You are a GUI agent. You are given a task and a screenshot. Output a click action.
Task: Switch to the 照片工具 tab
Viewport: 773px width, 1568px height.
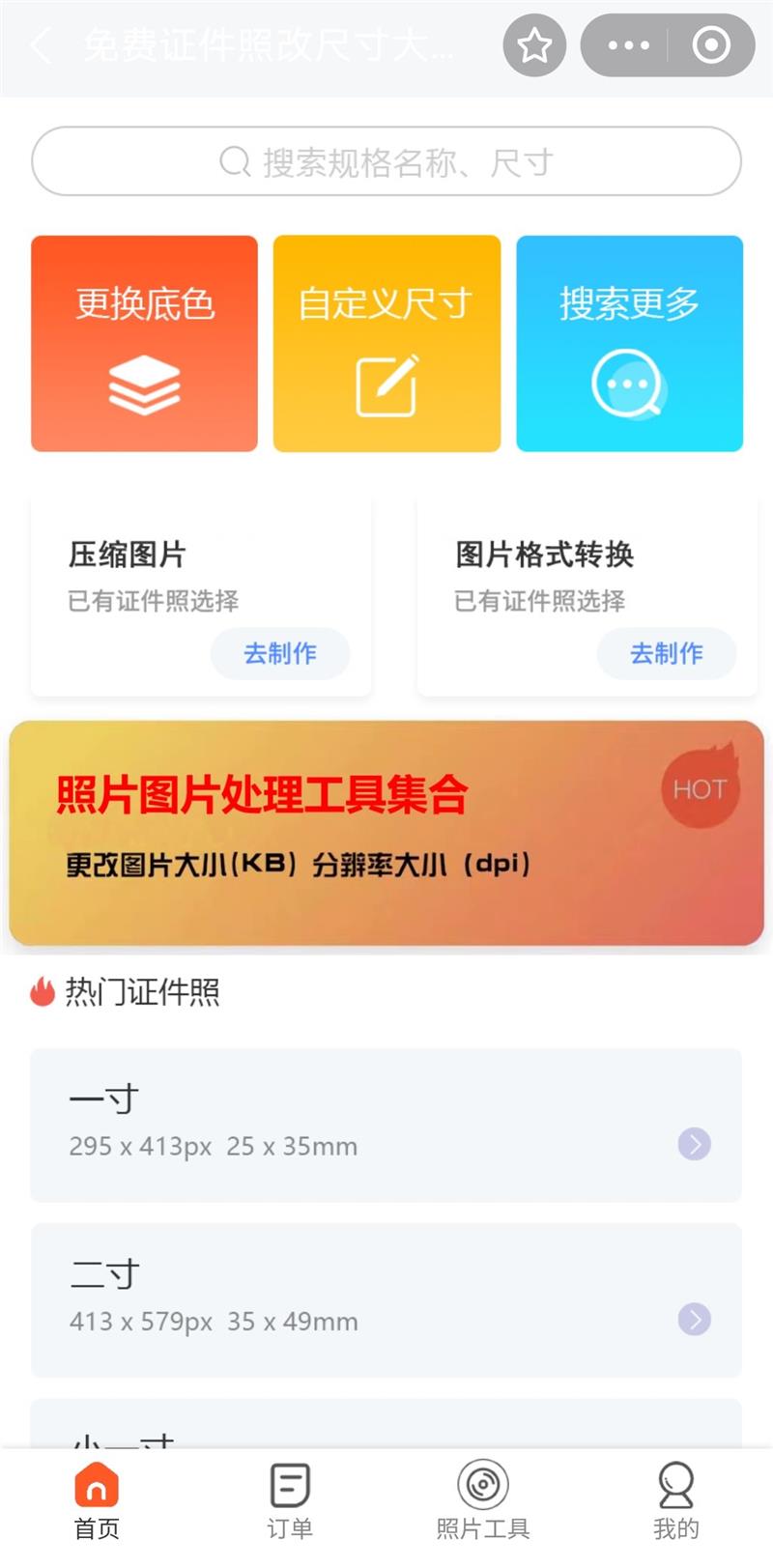click(483, 1501)
